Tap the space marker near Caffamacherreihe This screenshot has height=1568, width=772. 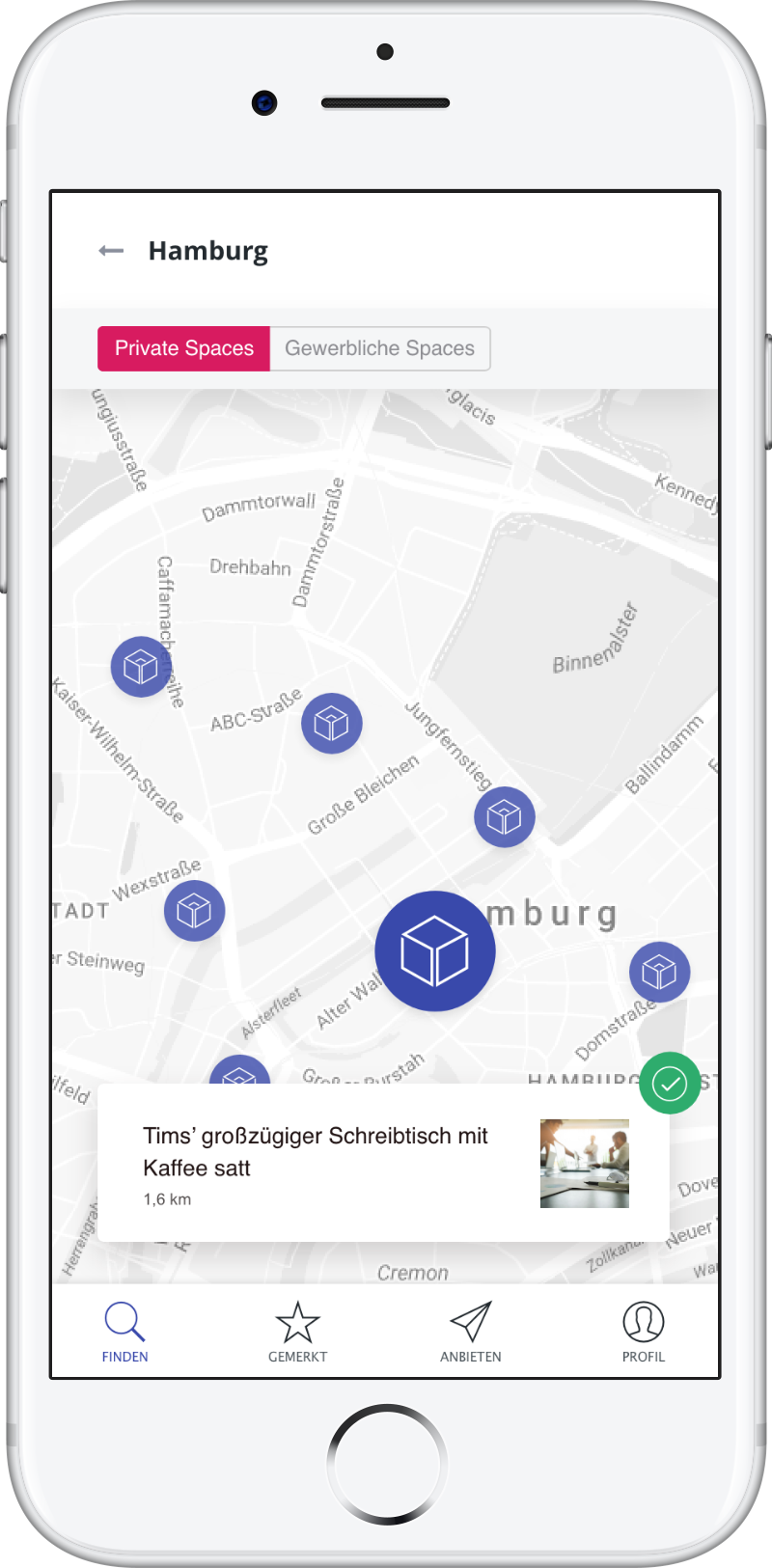(141, 667)
